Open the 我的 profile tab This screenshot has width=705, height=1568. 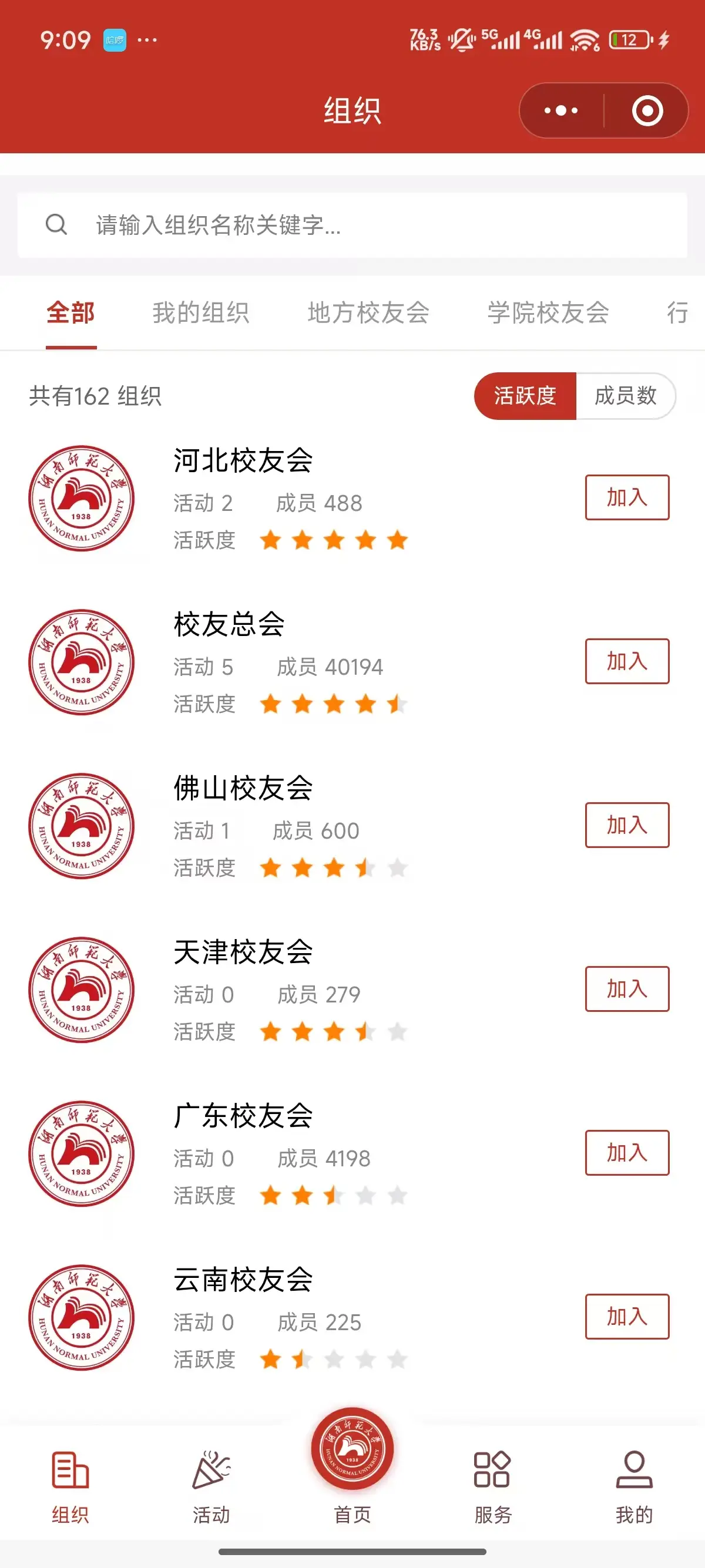[x=634, y=1486]
